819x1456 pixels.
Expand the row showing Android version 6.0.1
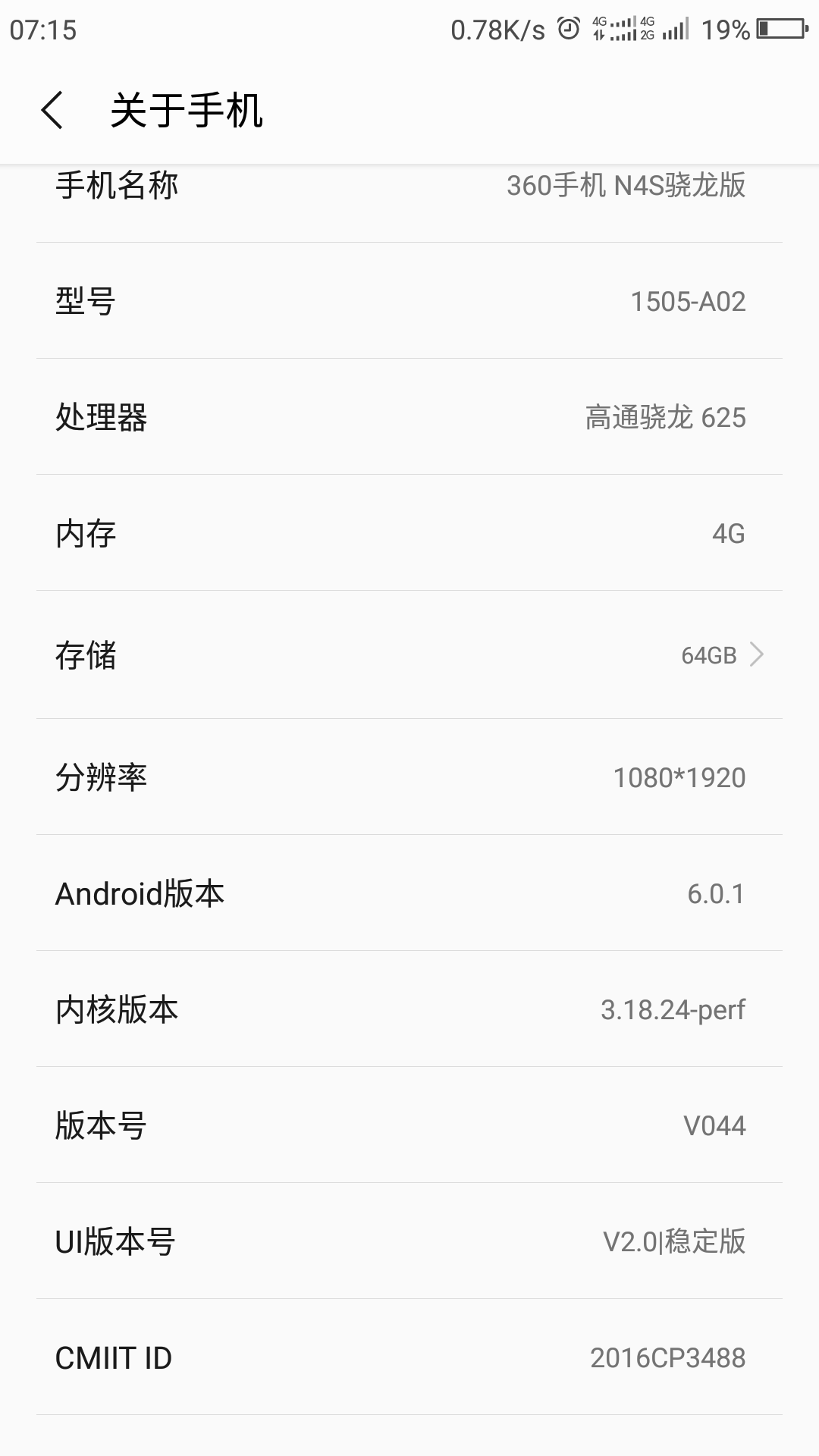(409, 893)
